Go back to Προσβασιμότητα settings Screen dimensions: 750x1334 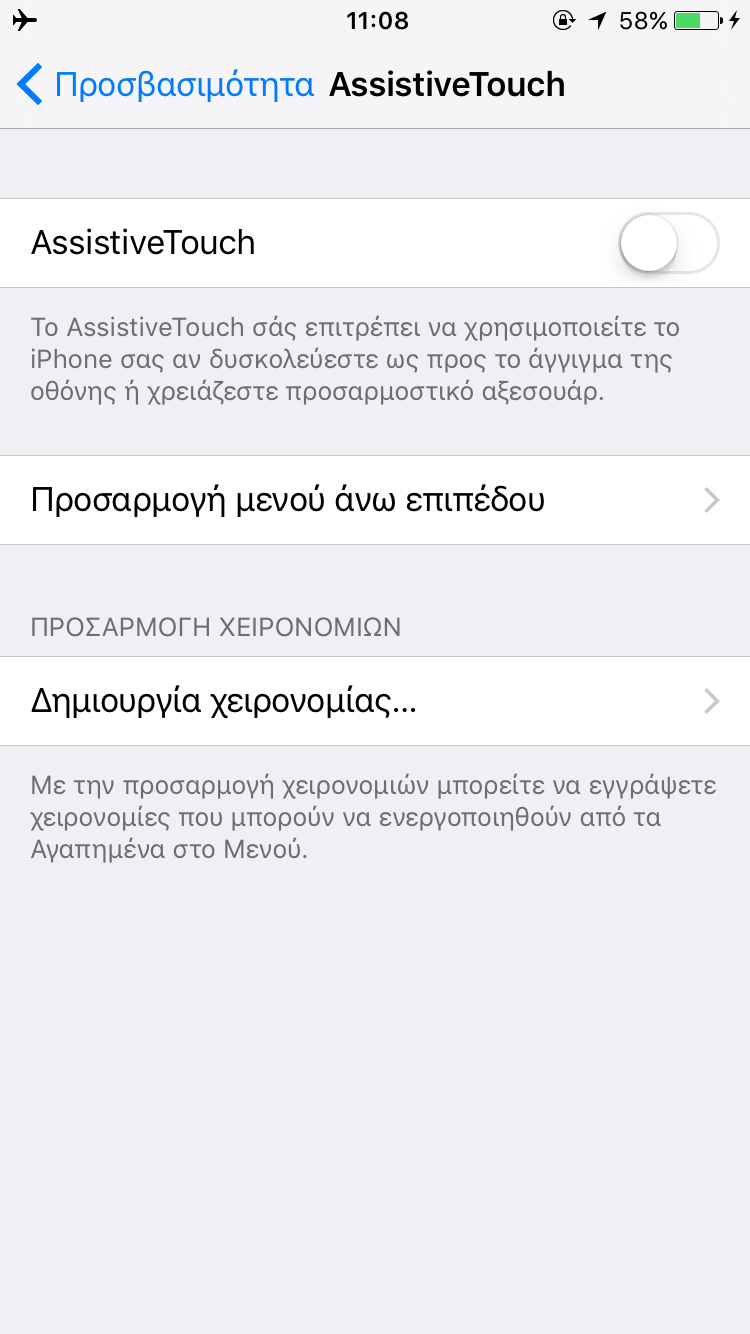click(x=165, y=85)
